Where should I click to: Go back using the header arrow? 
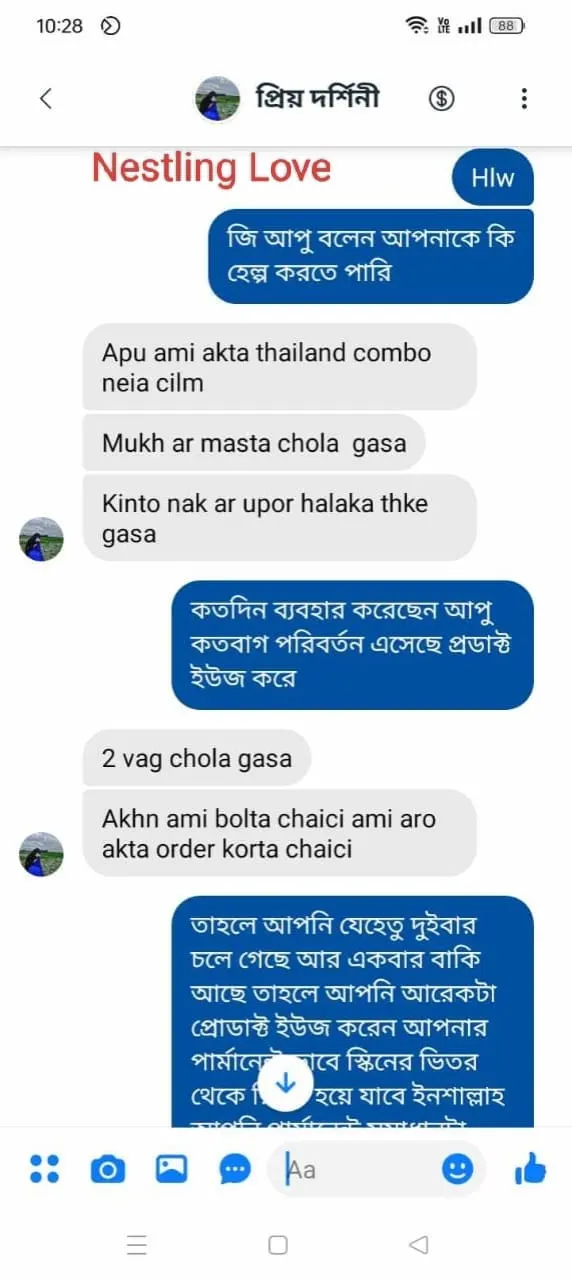click(x=45, y=98)
